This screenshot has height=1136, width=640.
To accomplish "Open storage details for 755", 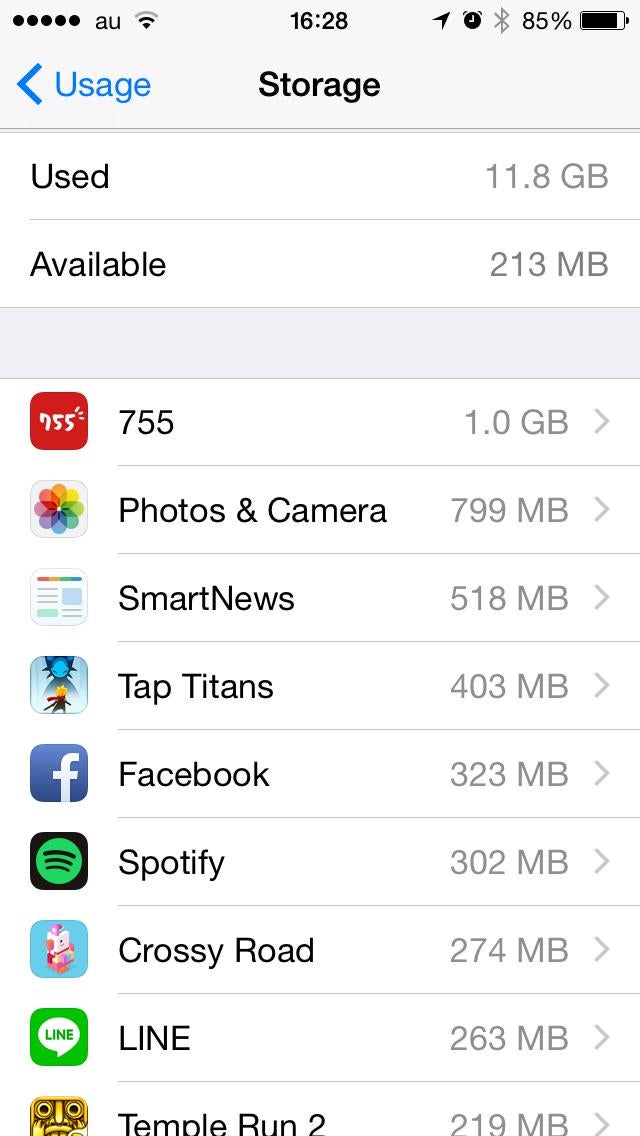I will (320, 422).
